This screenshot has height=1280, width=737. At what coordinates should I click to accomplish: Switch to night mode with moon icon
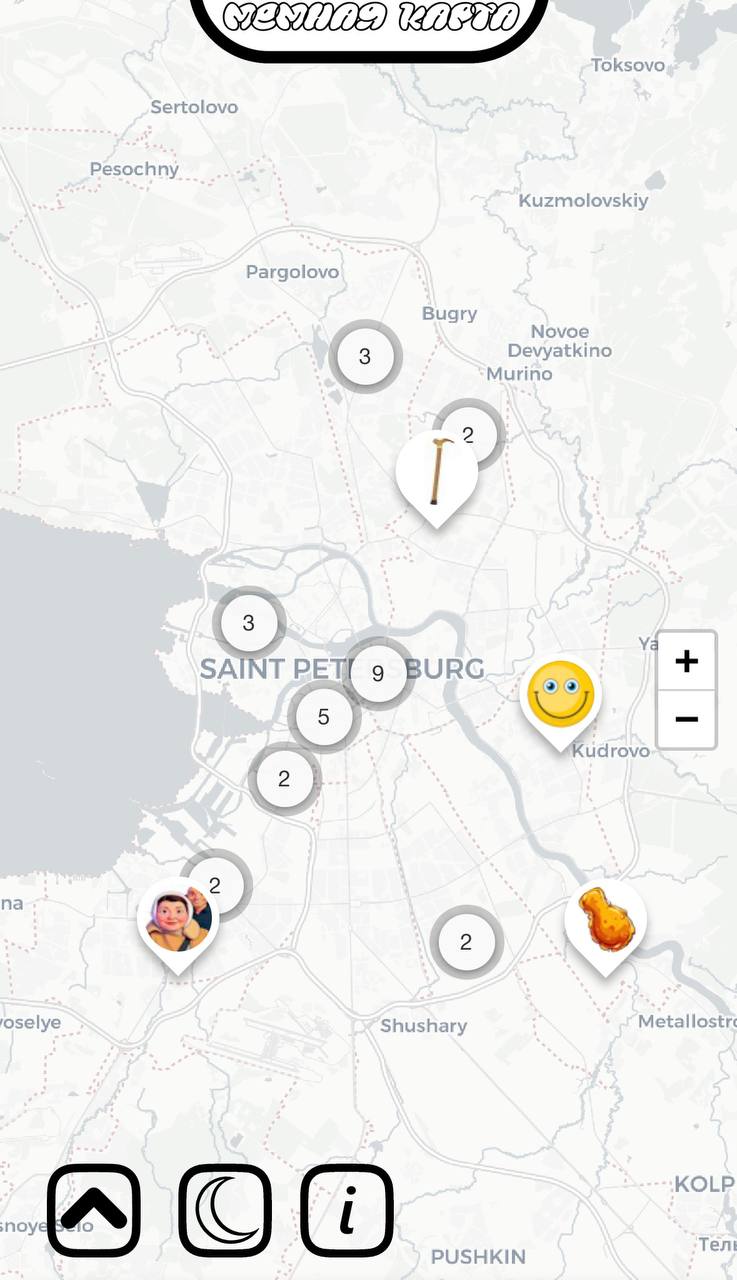225,1210
